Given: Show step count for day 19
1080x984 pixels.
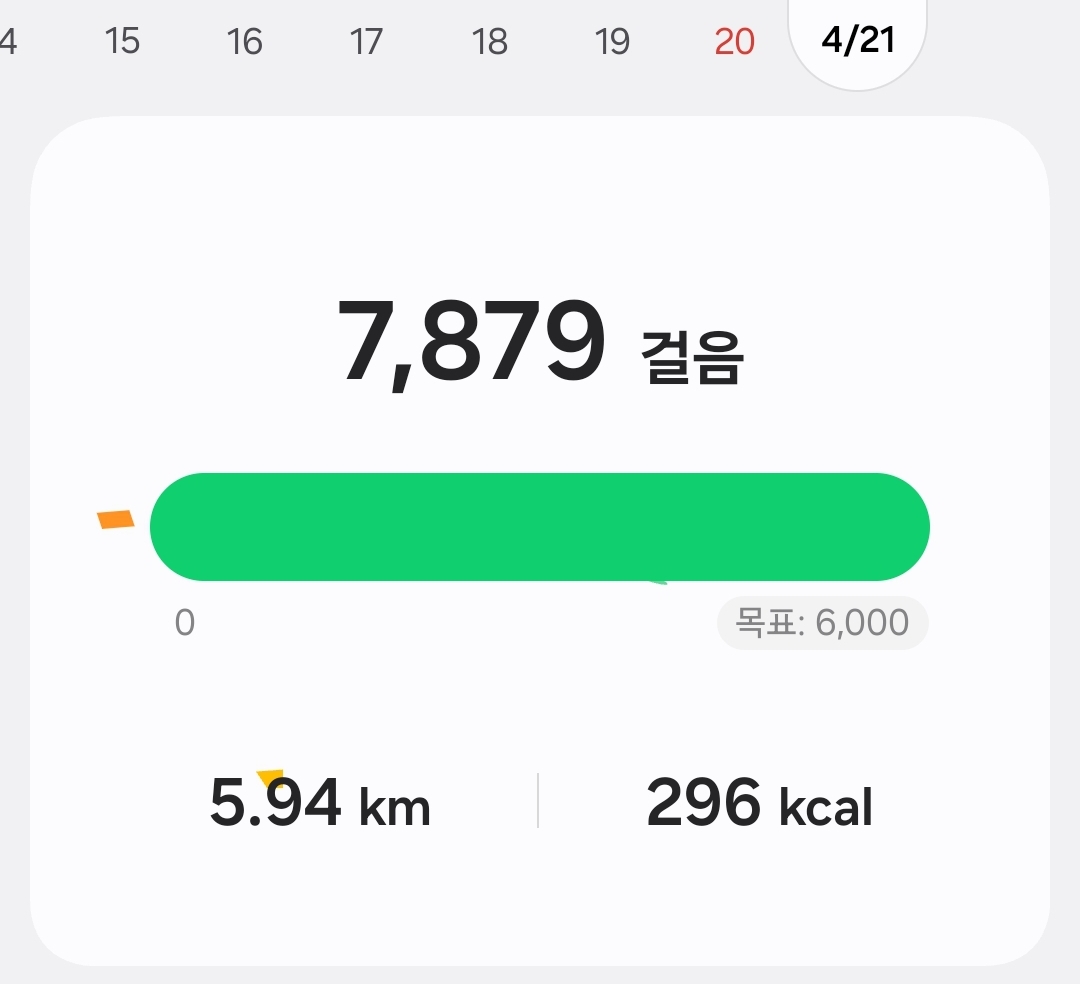Looking at the screenshot, I should click(x=612, y=42).
